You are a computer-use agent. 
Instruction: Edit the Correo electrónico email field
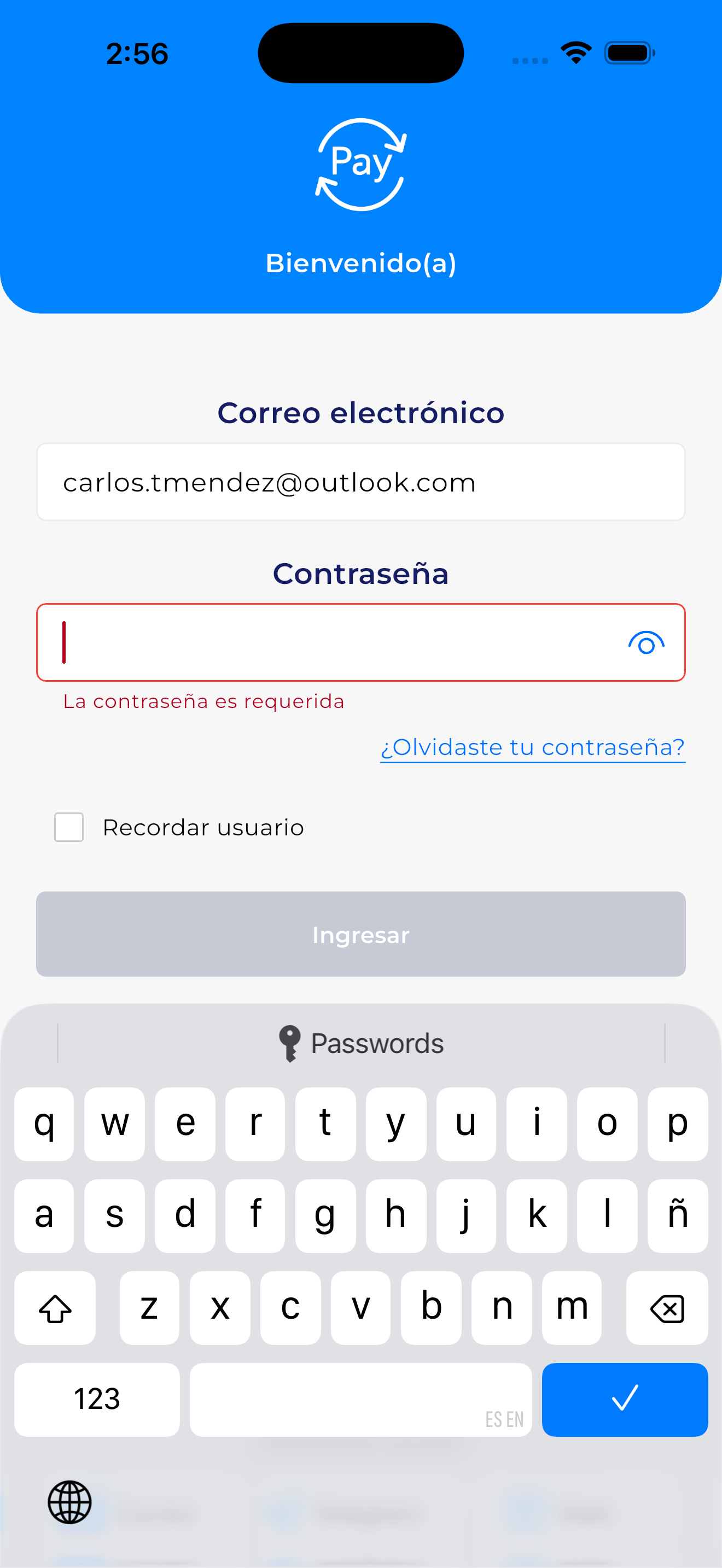tap(360, 482)
